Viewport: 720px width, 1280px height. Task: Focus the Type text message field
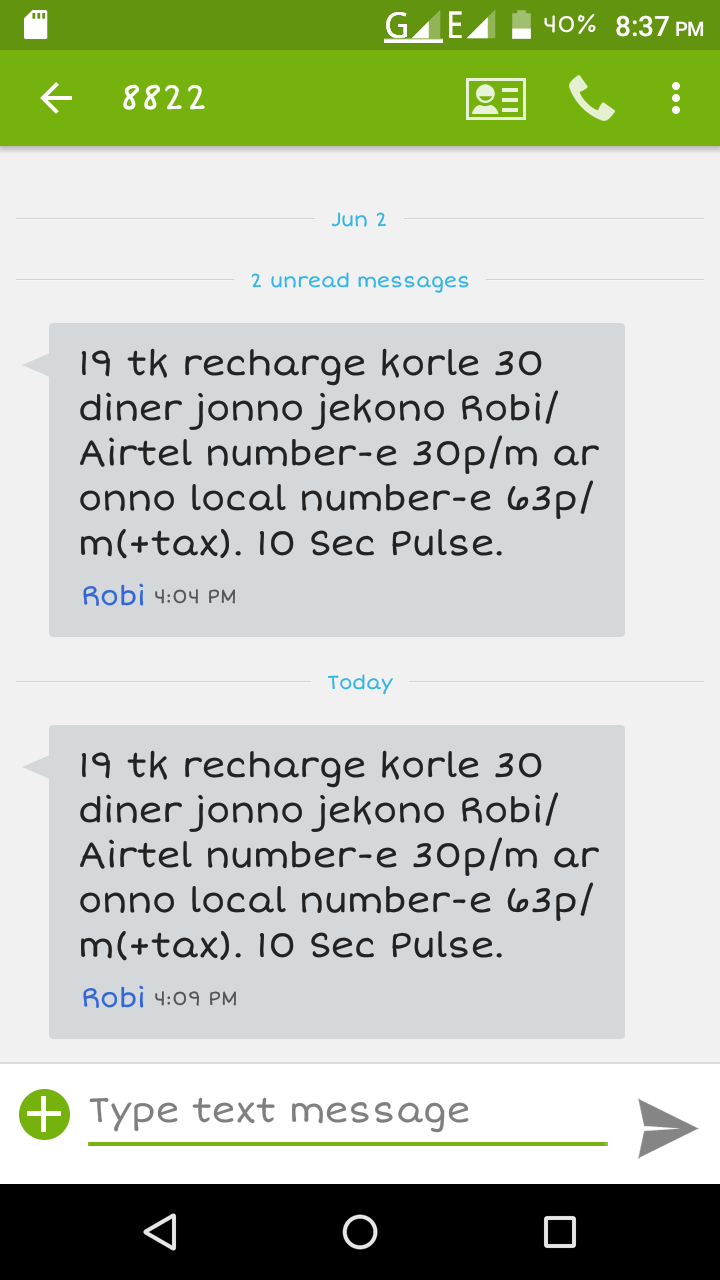click(346, 1112)
